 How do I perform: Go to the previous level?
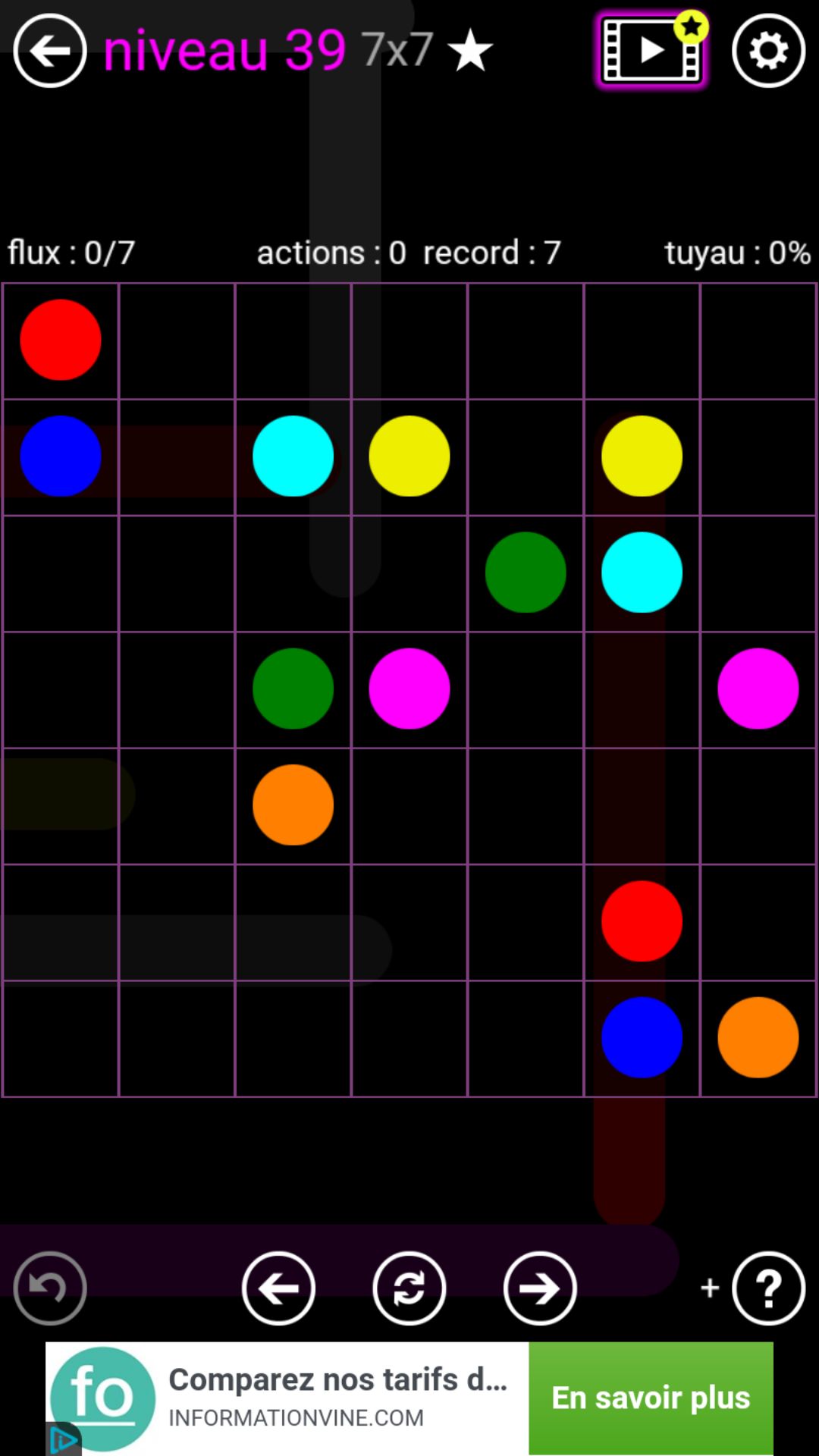[x=278, y=1288]
